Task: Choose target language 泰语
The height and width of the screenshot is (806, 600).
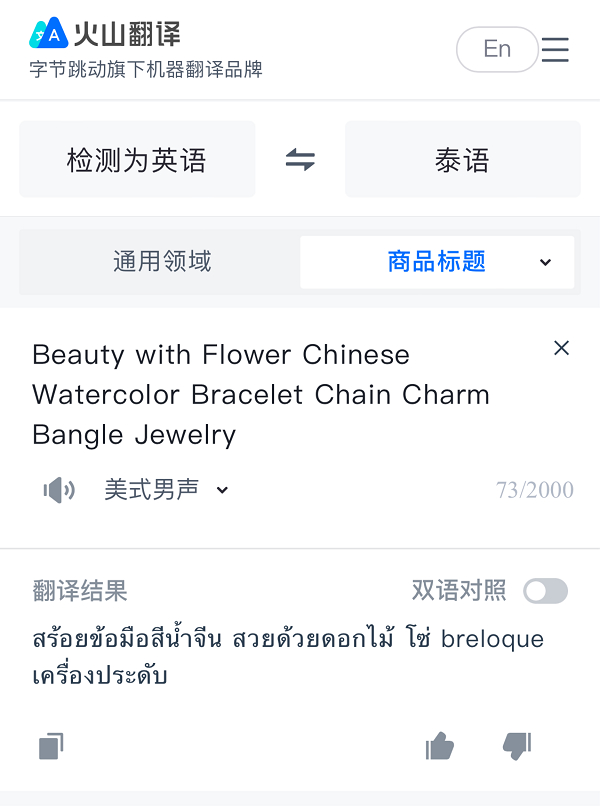Action: coord(462,160)
